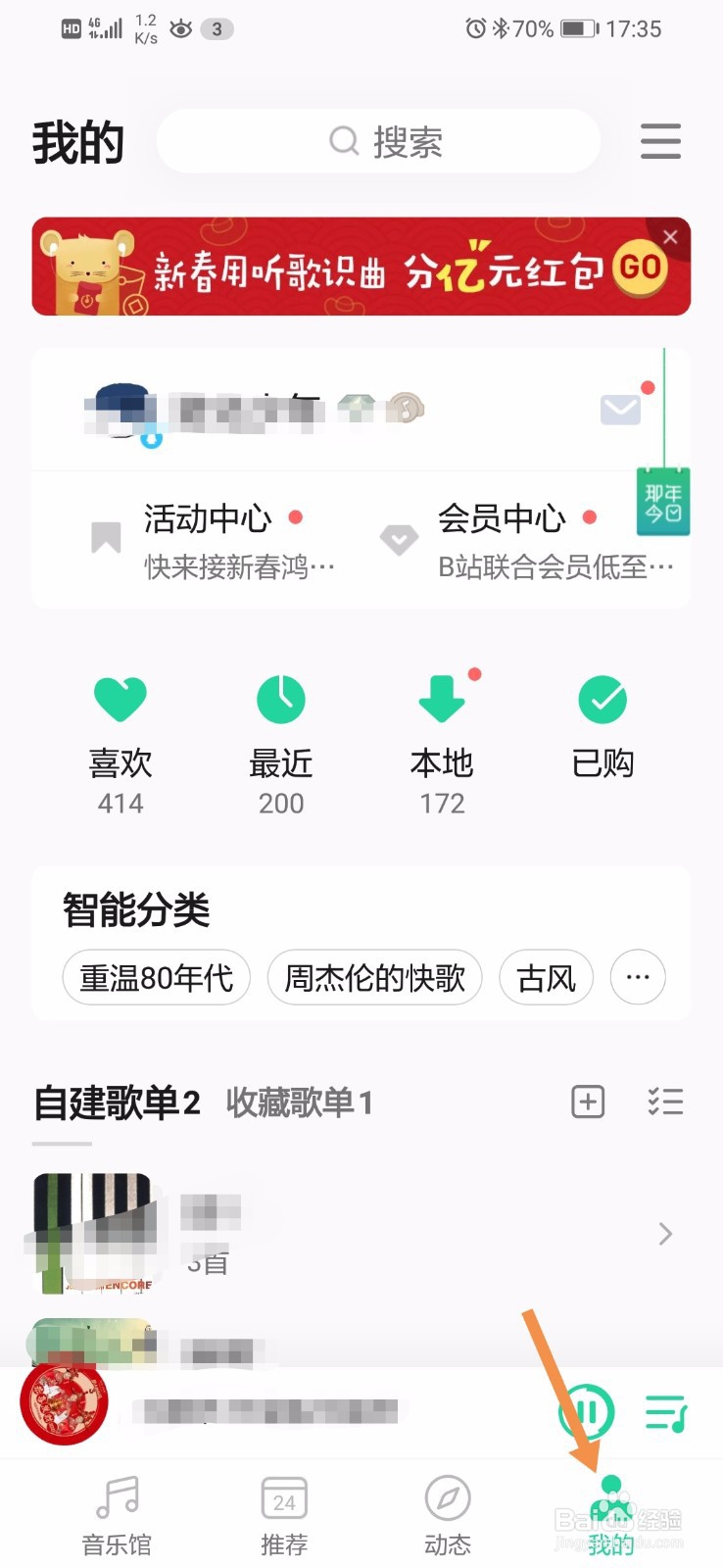Create a new playlist with the plus icon
The height and width of the screenshot is (1568, 723).
pyautogui.click(x=588, y=1102)
